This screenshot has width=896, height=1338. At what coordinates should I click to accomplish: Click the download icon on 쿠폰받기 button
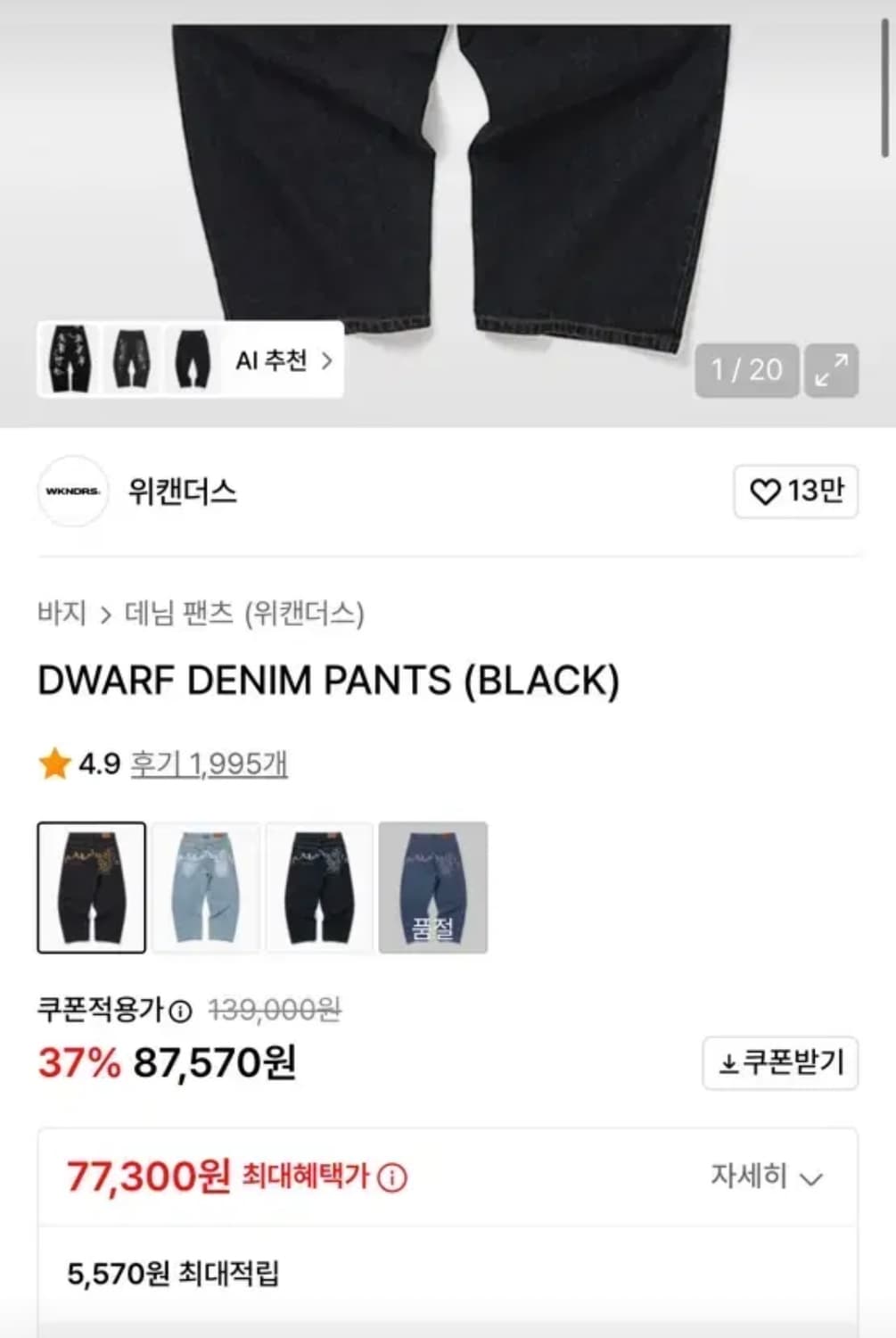click(729, 1061)
